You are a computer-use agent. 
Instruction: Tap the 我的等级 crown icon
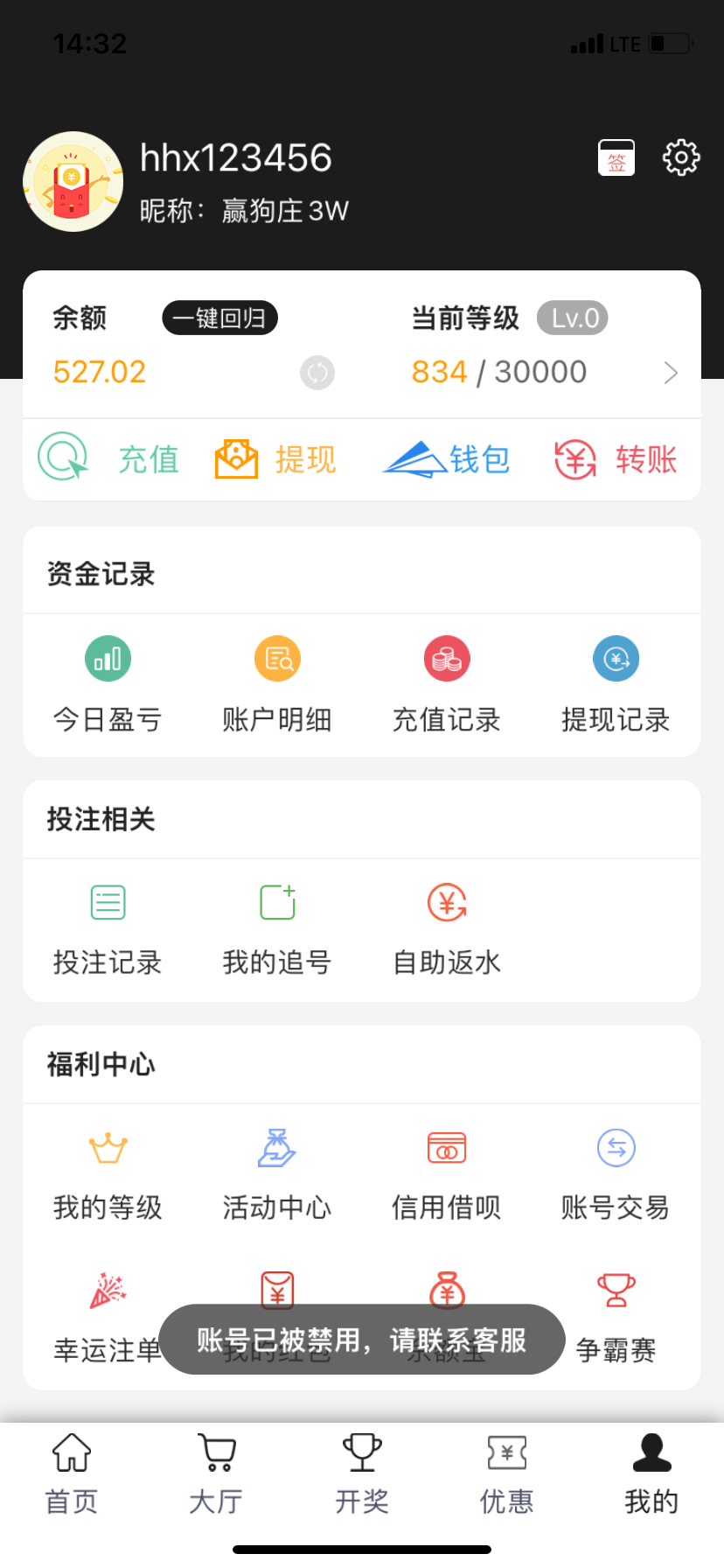108,1147
